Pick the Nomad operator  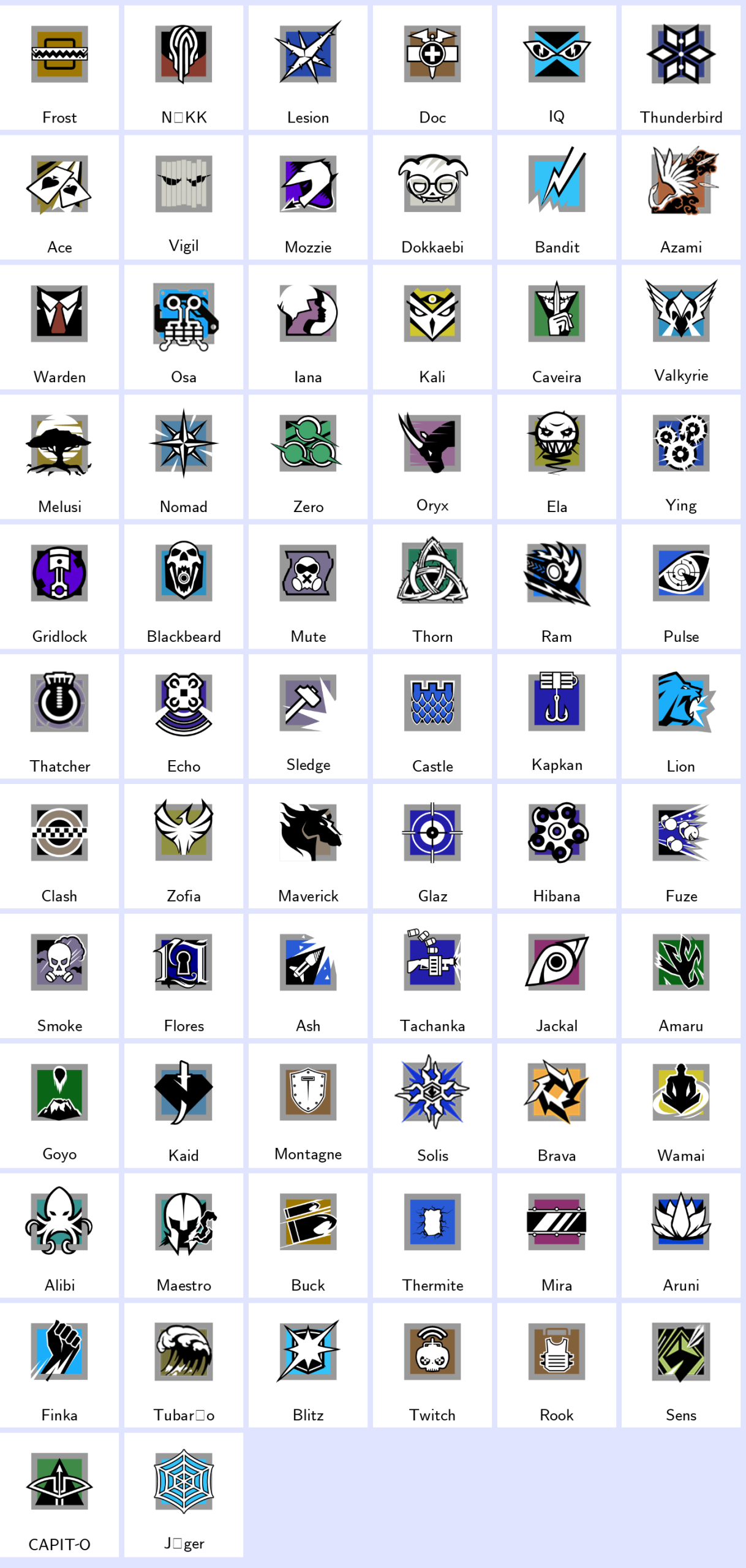pos(184,457)
